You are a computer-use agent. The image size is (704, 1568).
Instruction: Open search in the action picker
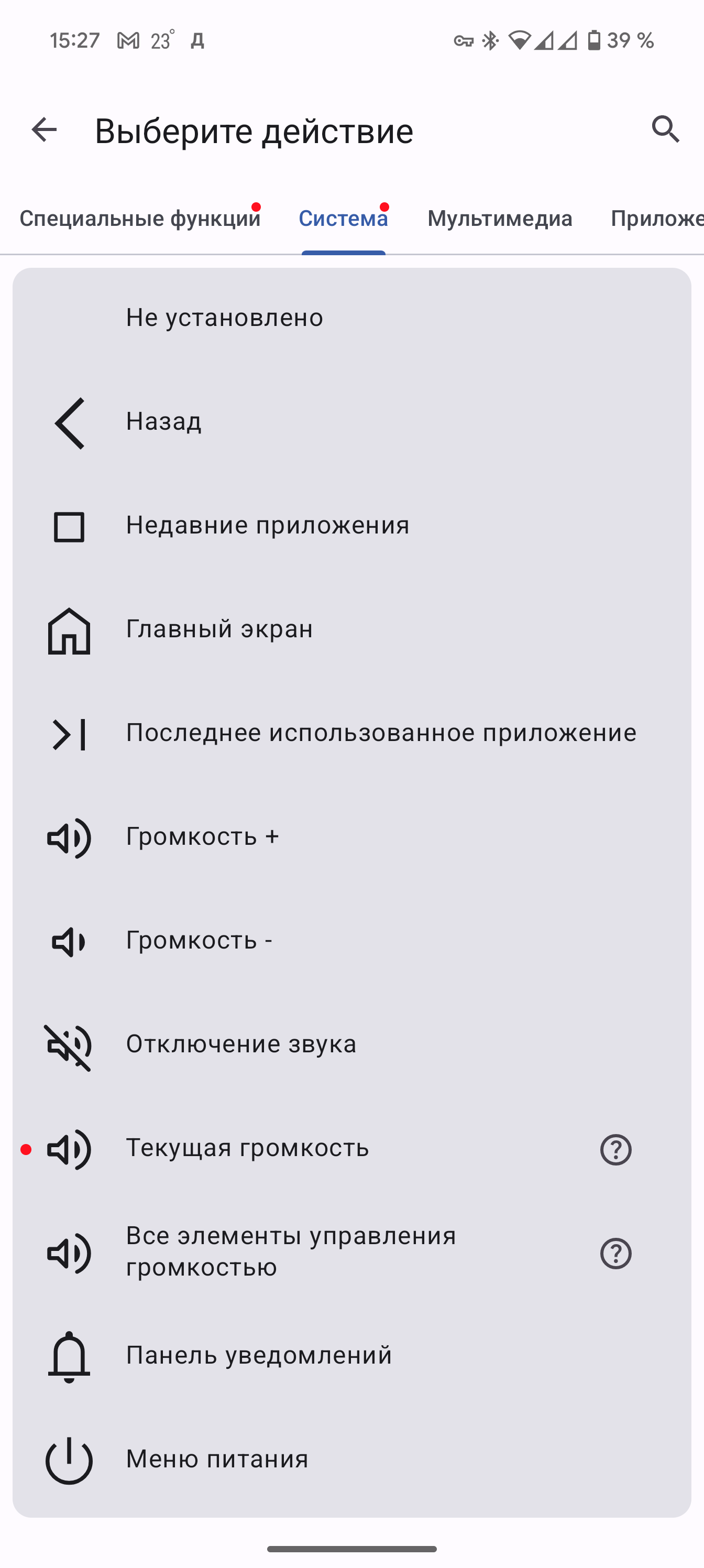point(665,129)
